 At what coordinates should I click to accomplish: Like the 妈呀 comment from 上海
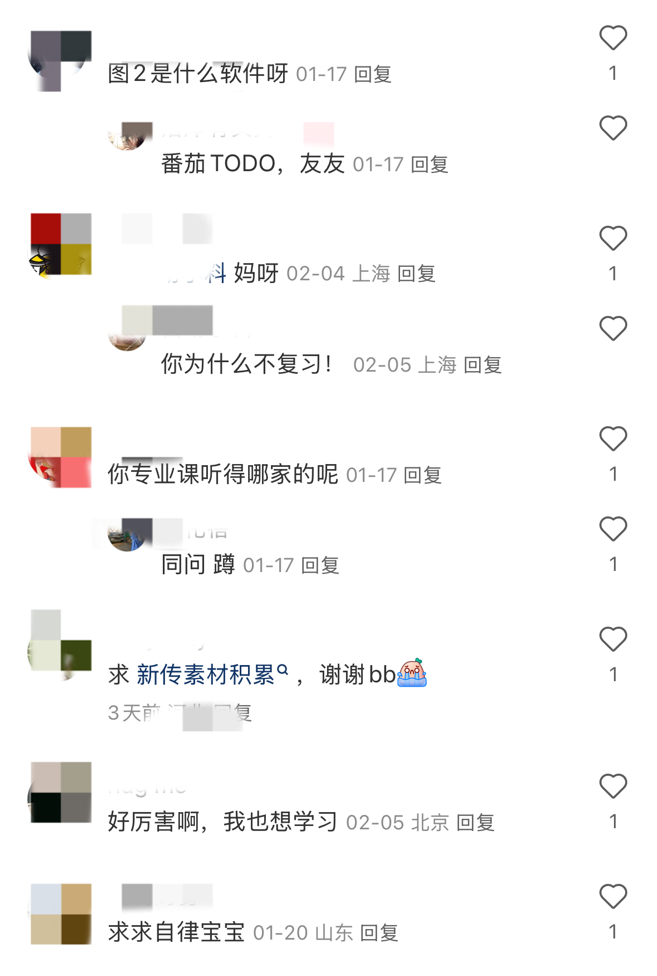(x=612, y=239)
